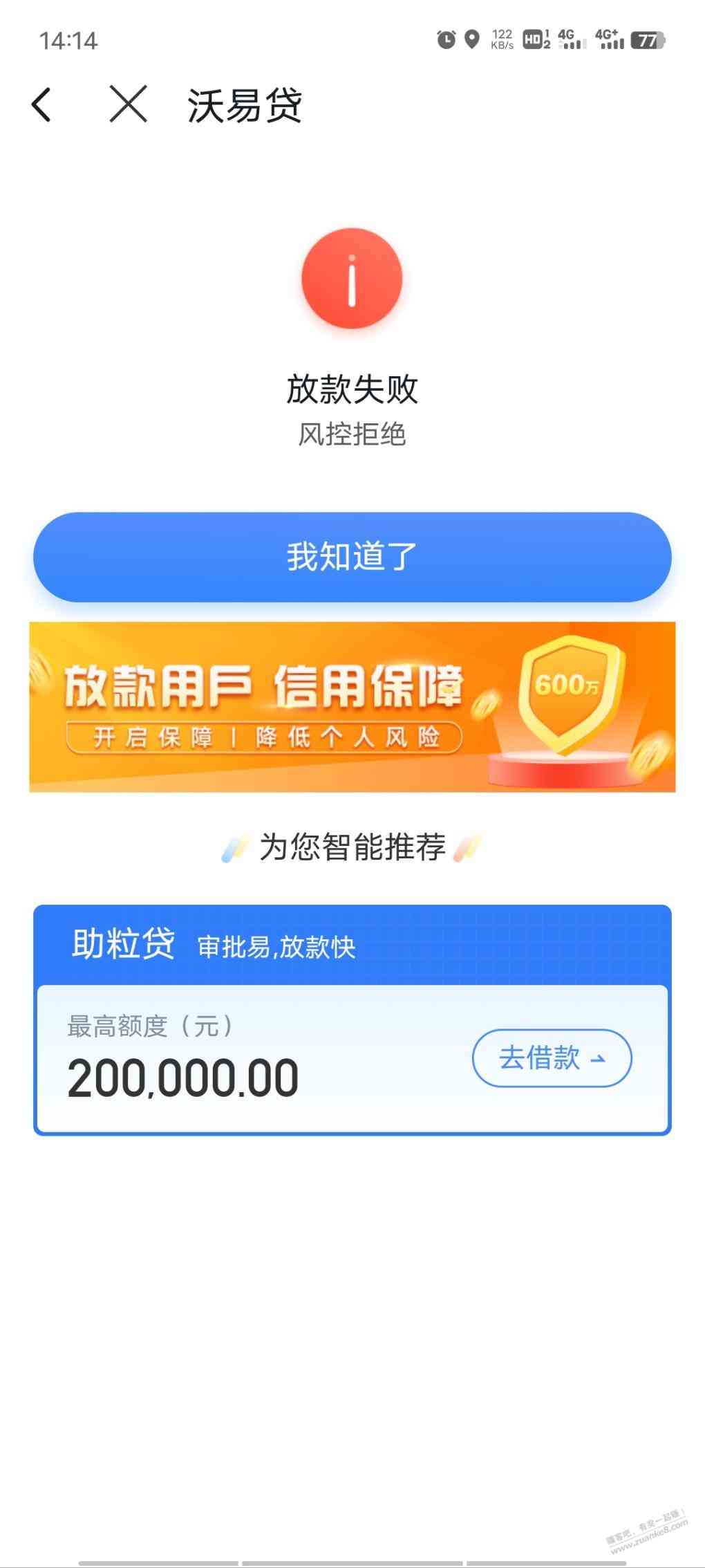Open the 放款用户 信用保障 banner

(352, 706)
